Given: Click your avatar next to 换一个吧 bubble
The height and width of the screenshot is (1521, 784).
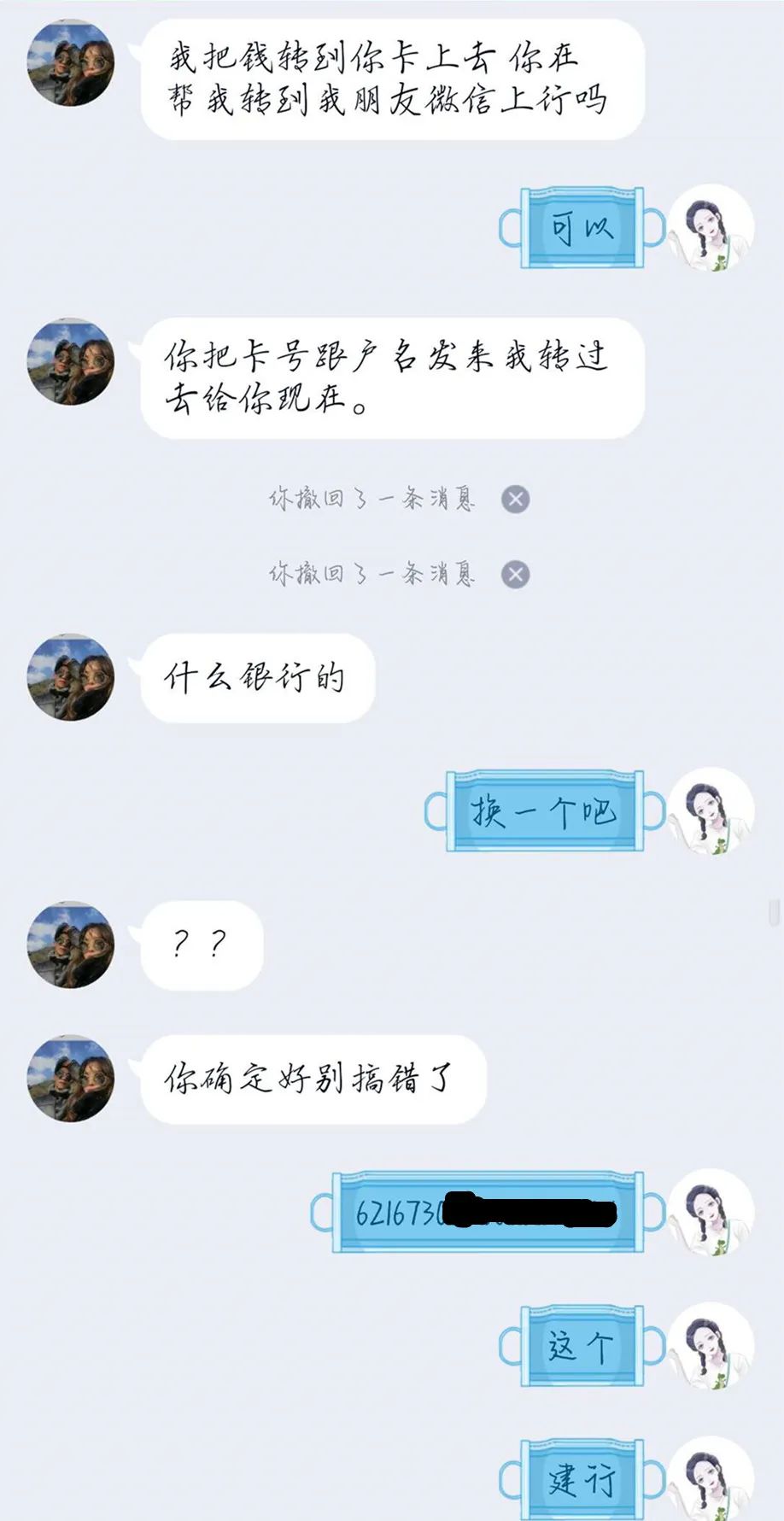Looking at the screenshot, I should click(x=714, y=811).
